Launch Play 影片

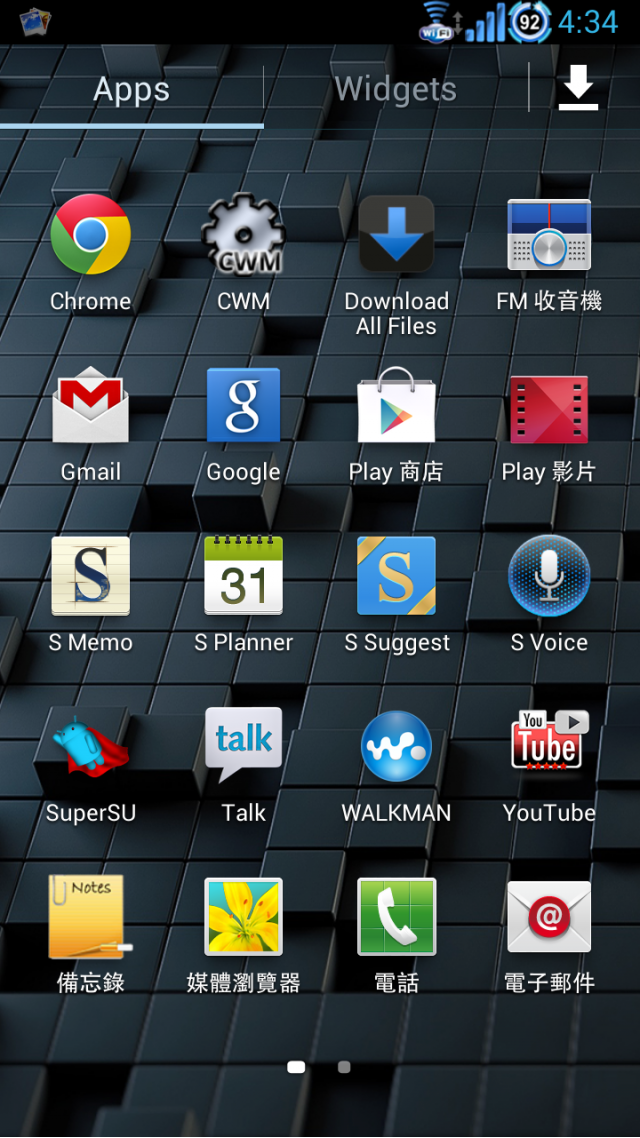pyautogui.click(x=549, y=406)
